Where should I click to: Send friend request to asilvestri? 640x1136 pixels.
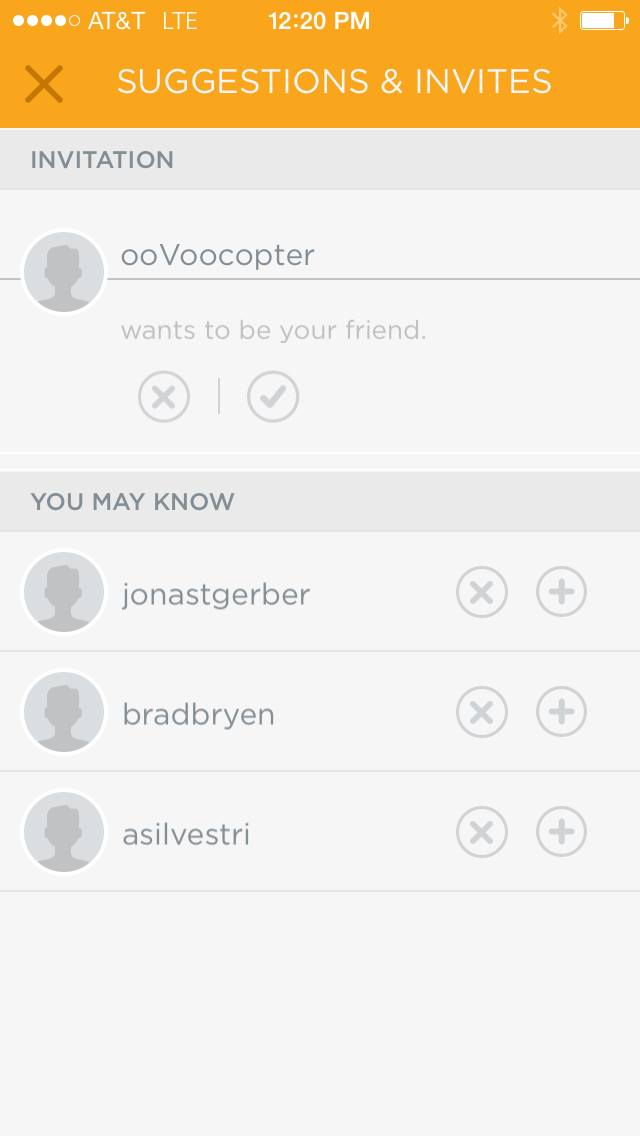click(561, 832)
